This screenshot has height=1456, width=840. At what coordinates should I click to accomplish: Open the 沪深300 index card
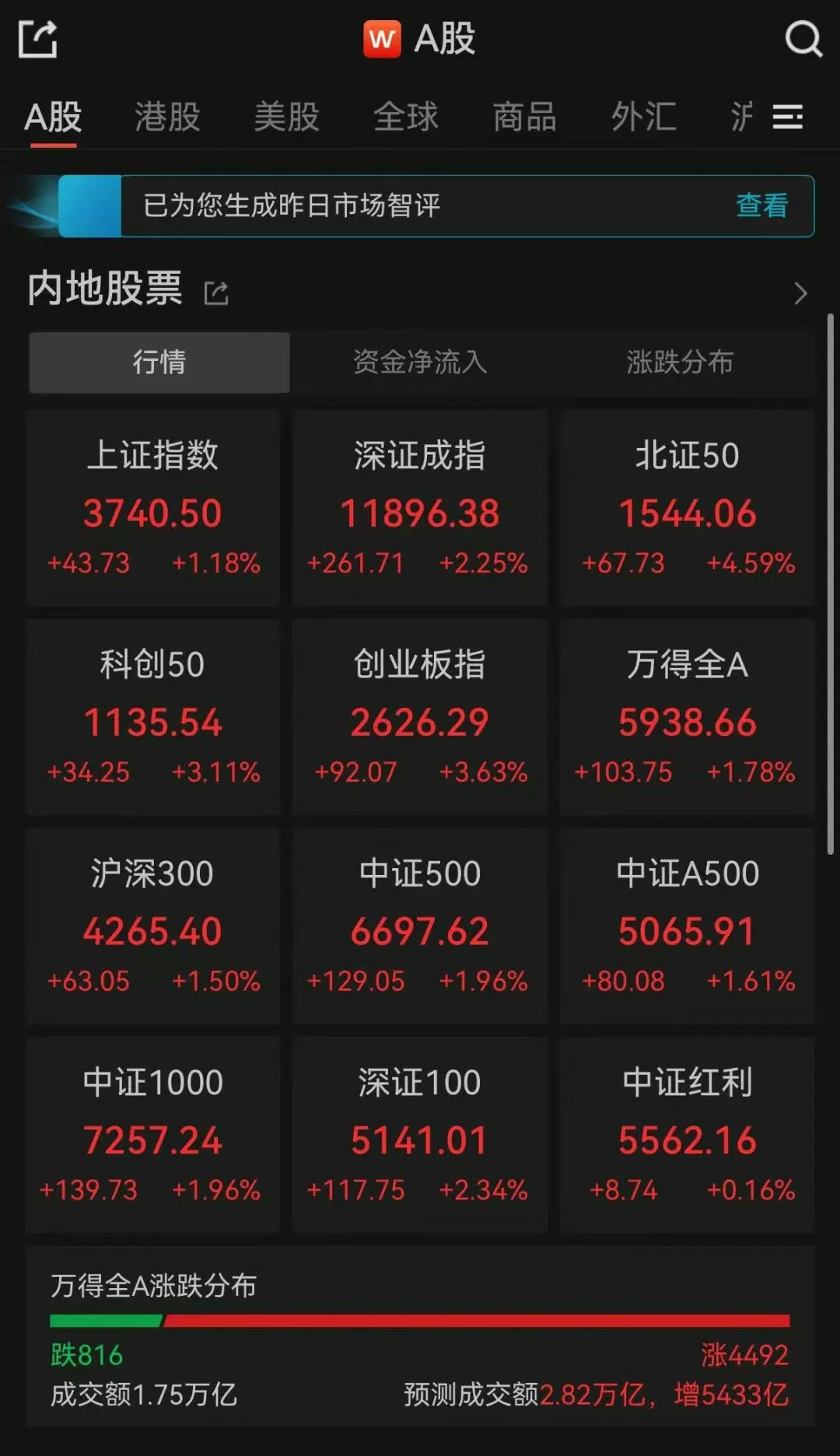[x=152, y=926]
